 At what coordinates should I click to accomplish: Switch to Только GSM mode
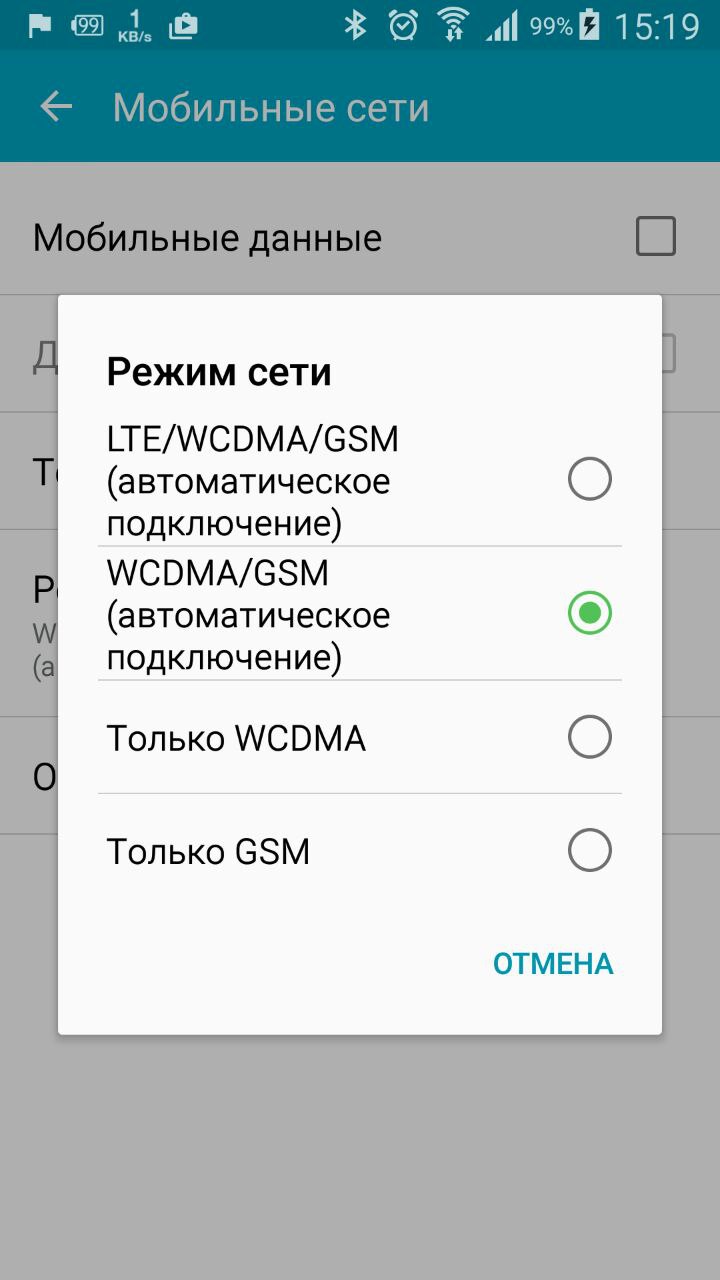pos(589,851)
